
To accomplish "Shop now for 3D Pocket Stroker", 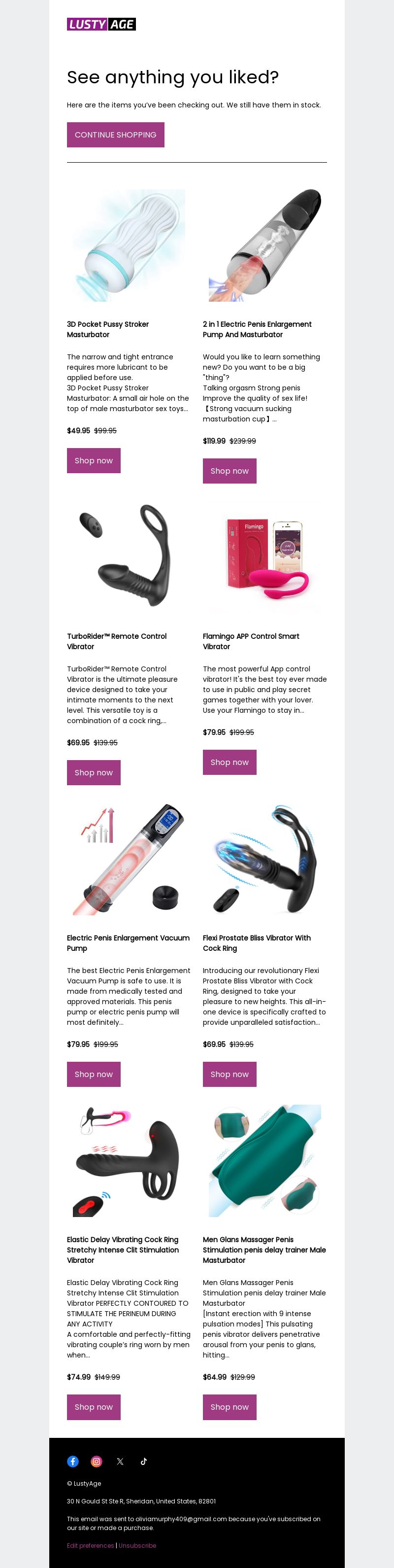I will coord(94,460).
